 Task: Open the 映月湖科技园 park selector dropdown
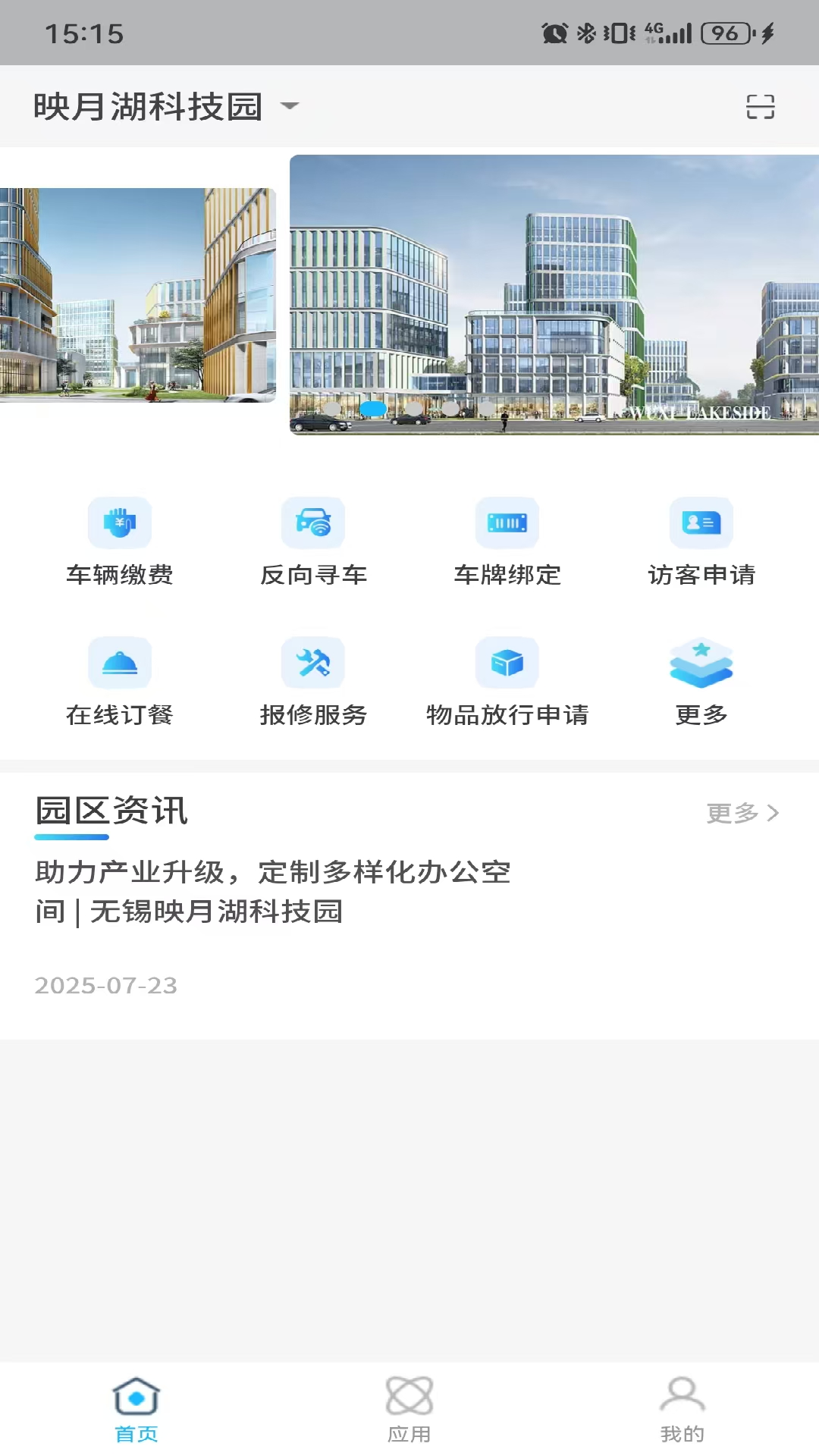point(167,107)
